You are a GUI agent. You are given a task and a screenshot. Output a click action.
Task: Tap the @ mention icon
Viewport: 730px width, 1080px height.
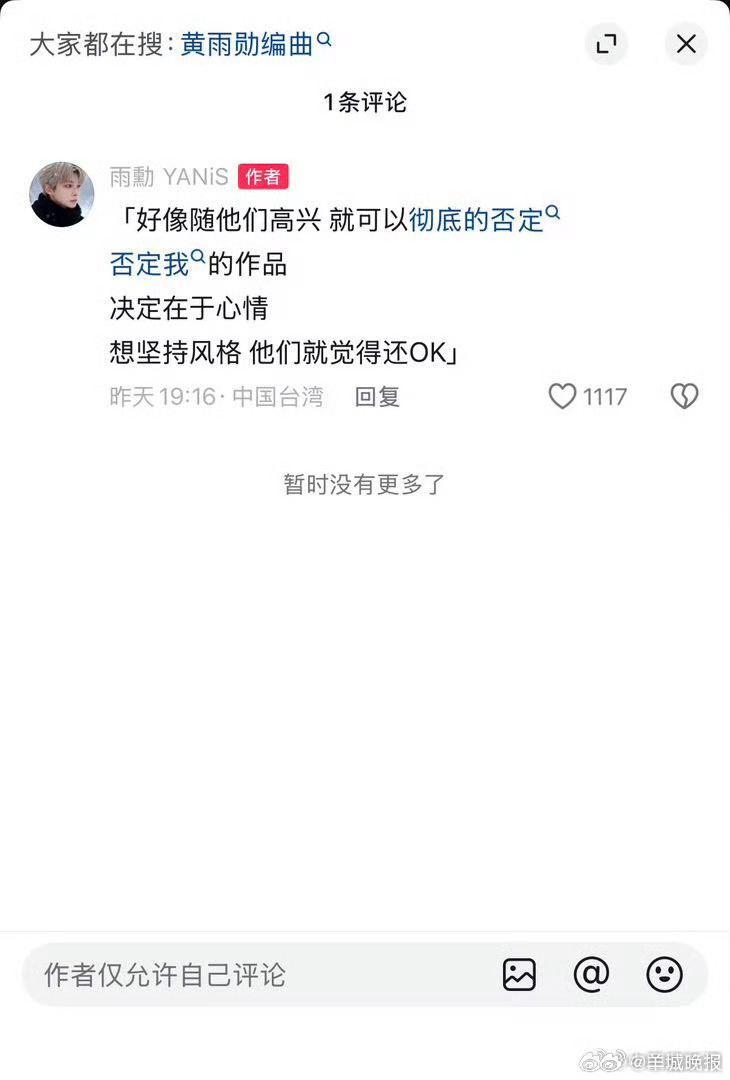(591, 975)
